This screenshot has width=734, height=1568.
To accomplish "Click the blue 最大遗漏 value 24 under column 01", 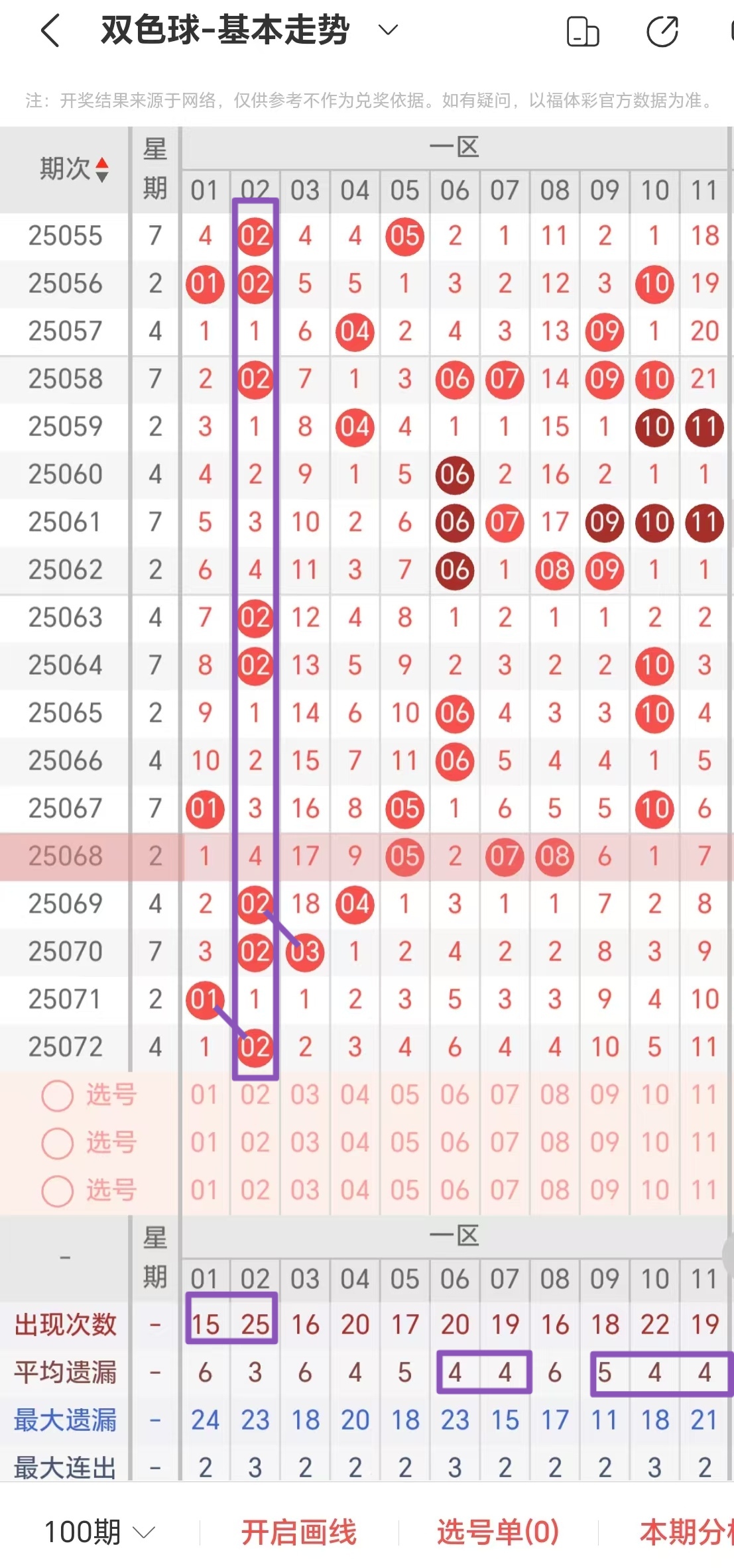I will click(x=204, y=1421).
